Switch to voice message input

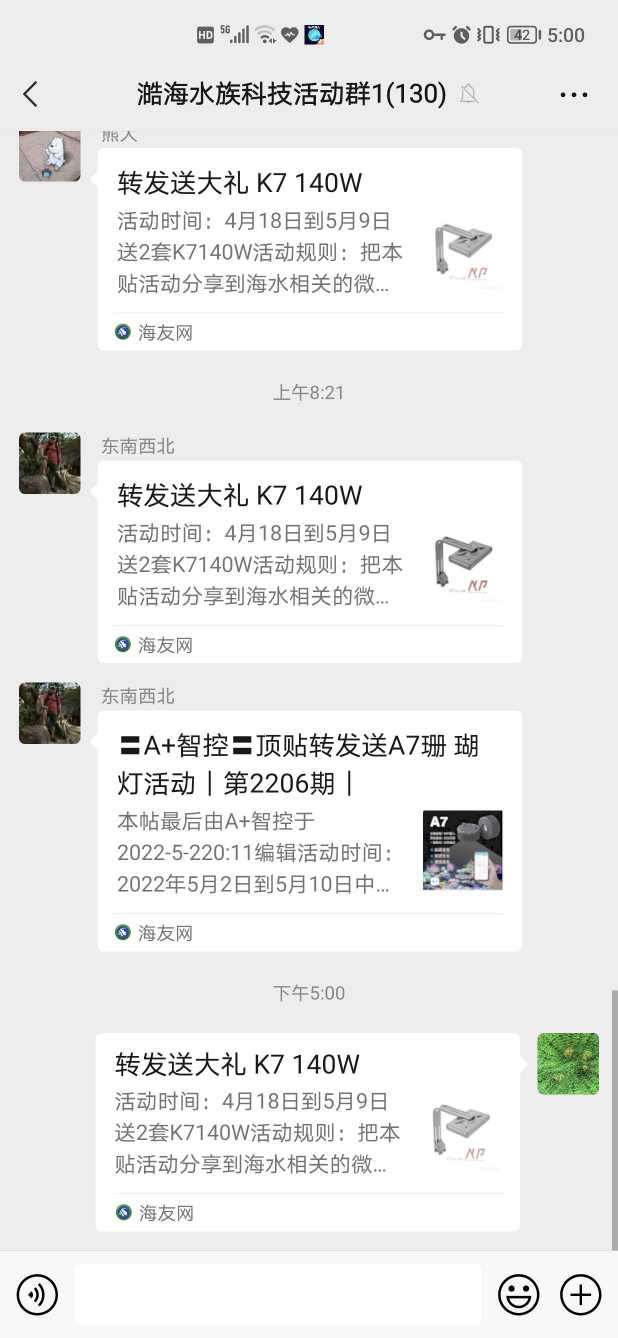37,1295
